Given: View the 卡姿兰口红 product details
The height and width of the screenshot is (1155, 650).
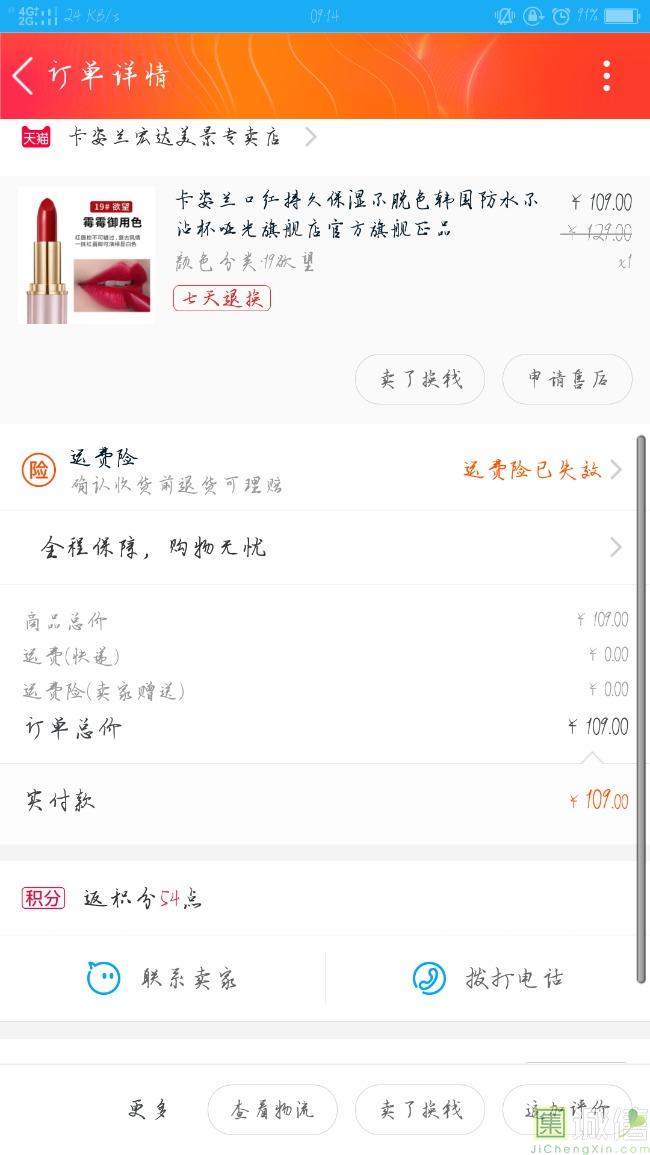Looking at the screenshot, I should pos(356,215).
